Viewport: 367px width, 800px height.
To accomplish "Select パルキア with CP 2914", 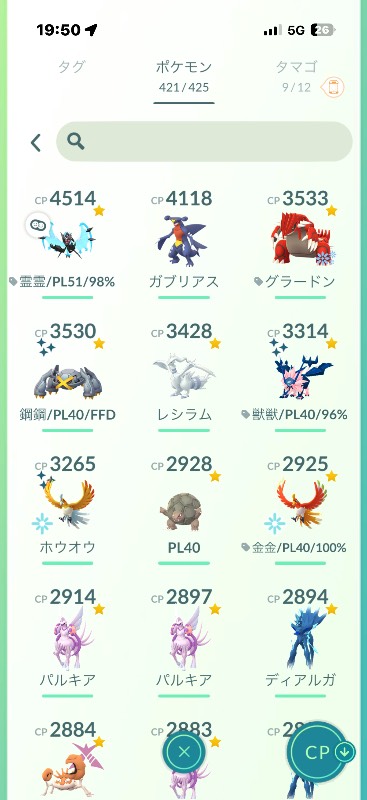I will [x=67, y=642].
